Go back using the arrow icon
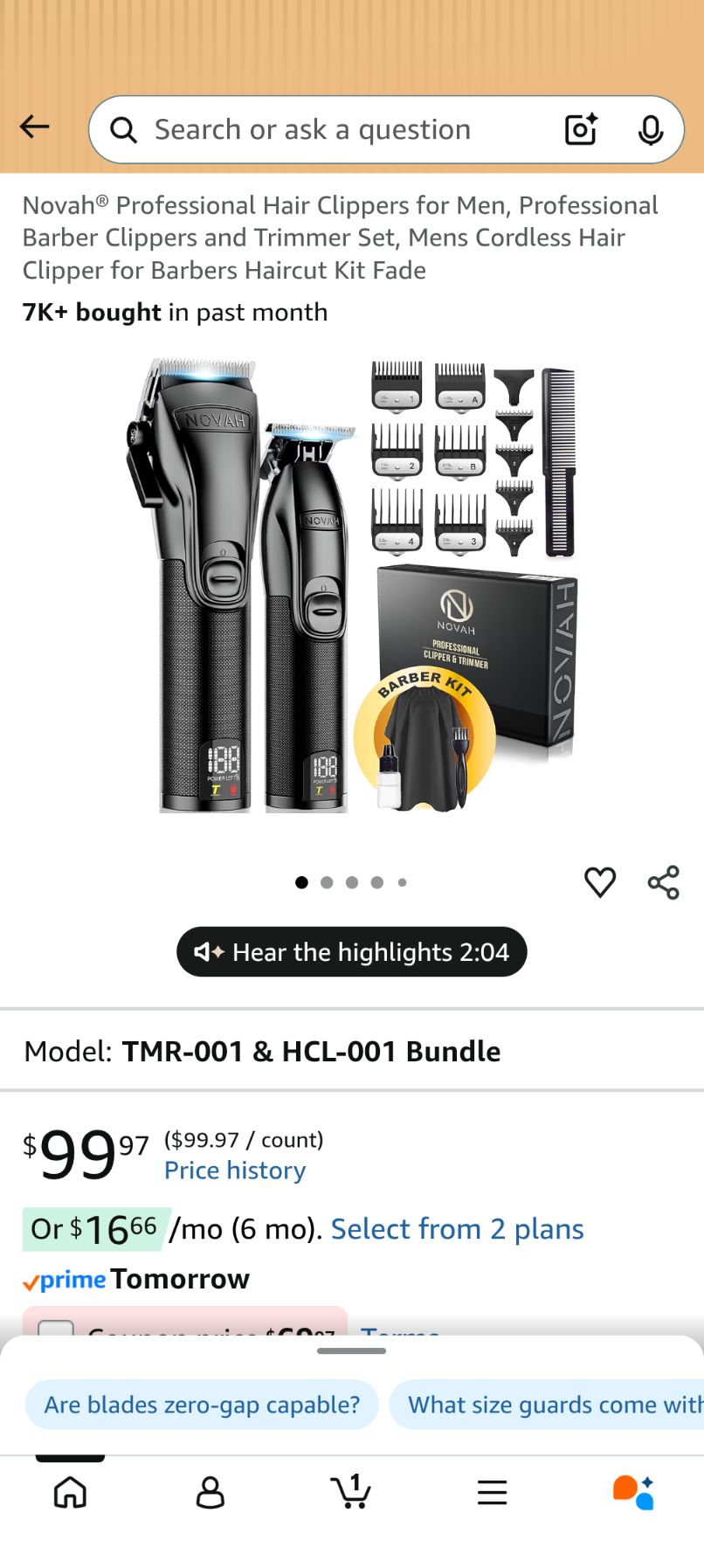Image resolution: width=704 pixels, height=1568 pixels. (35, 128)
